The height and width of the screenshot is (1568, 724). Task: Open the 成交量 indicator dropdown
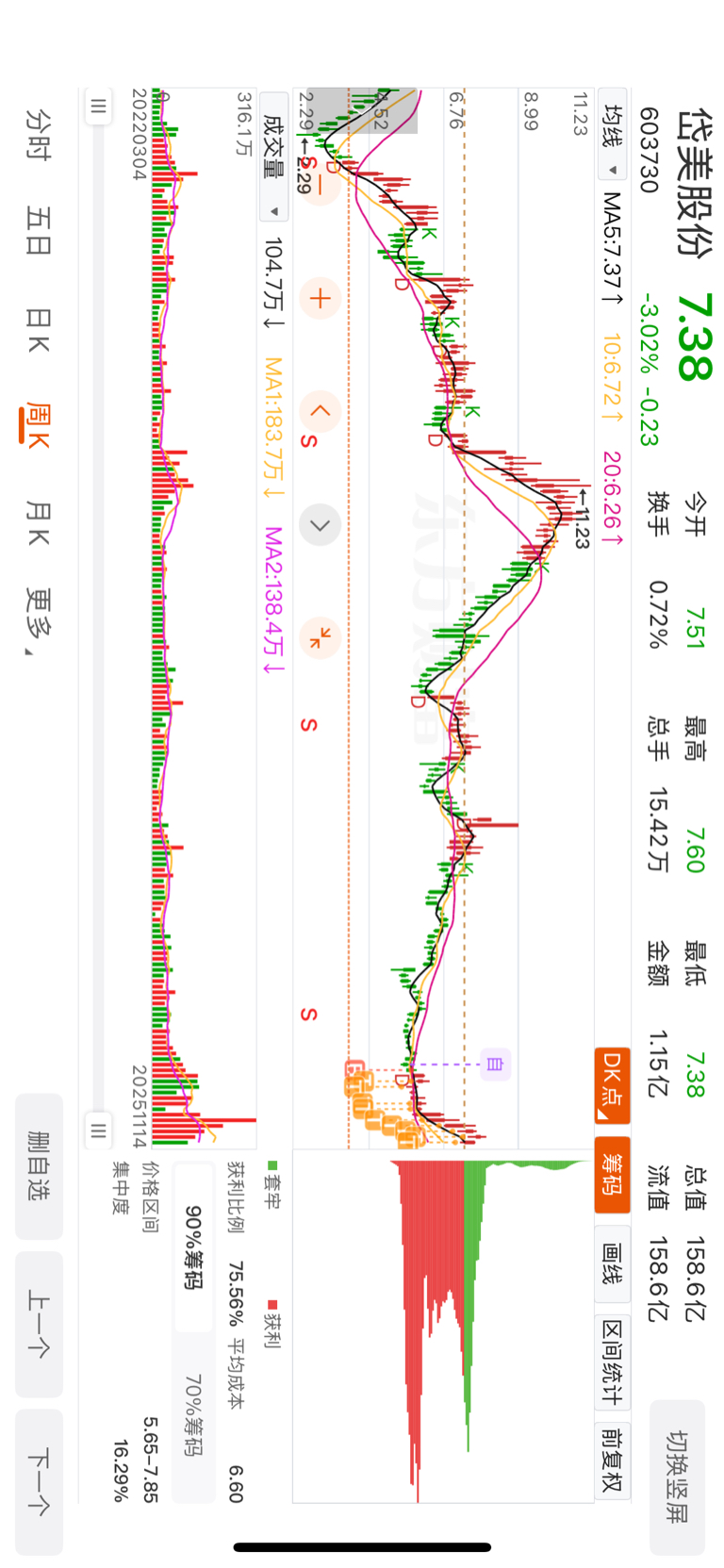tap(273, 156)
